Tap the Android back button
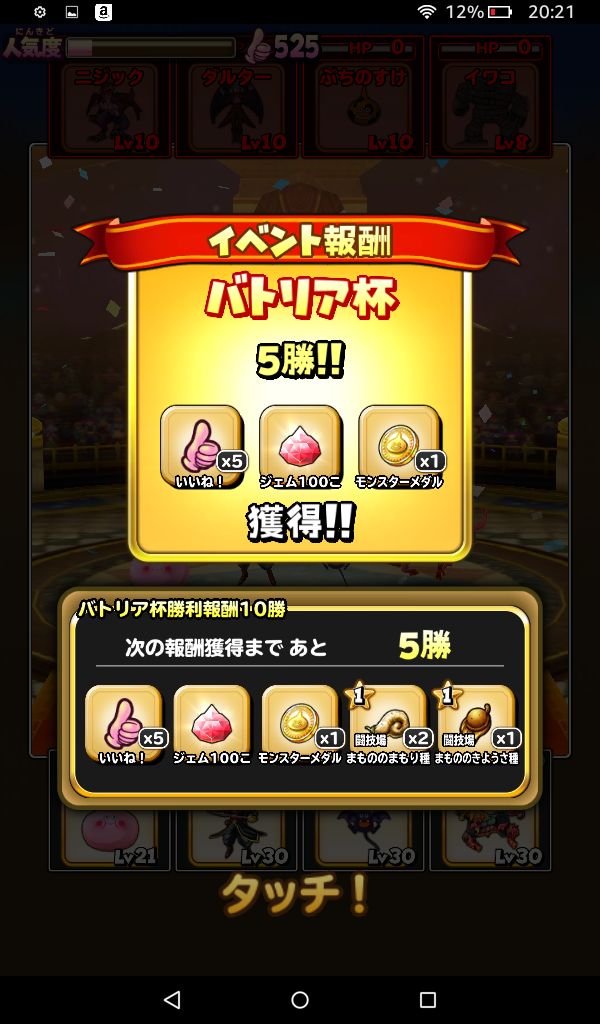 tap(172, 999)
